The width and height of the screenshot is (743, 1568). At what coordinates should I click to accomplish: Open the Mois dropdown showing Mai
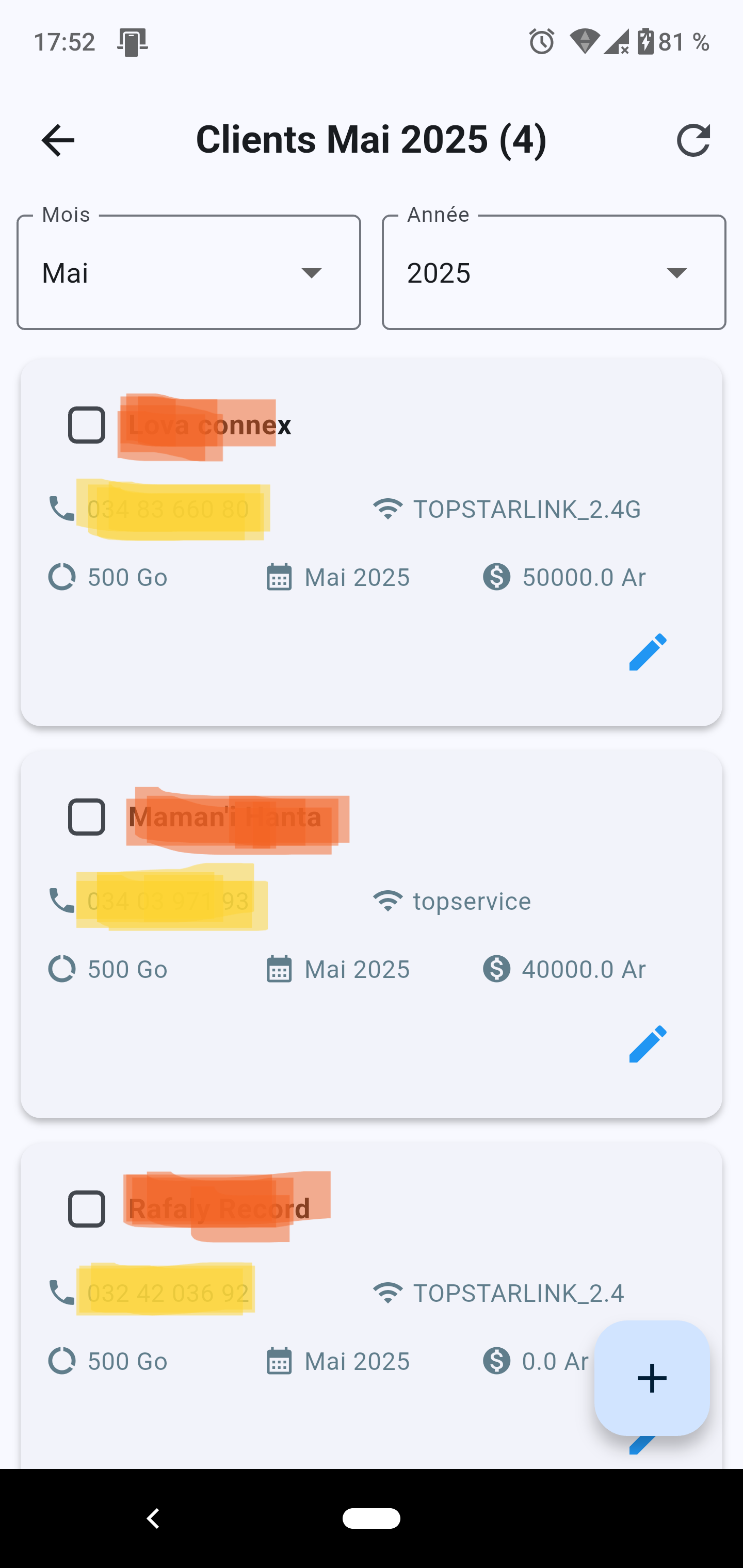189,272
